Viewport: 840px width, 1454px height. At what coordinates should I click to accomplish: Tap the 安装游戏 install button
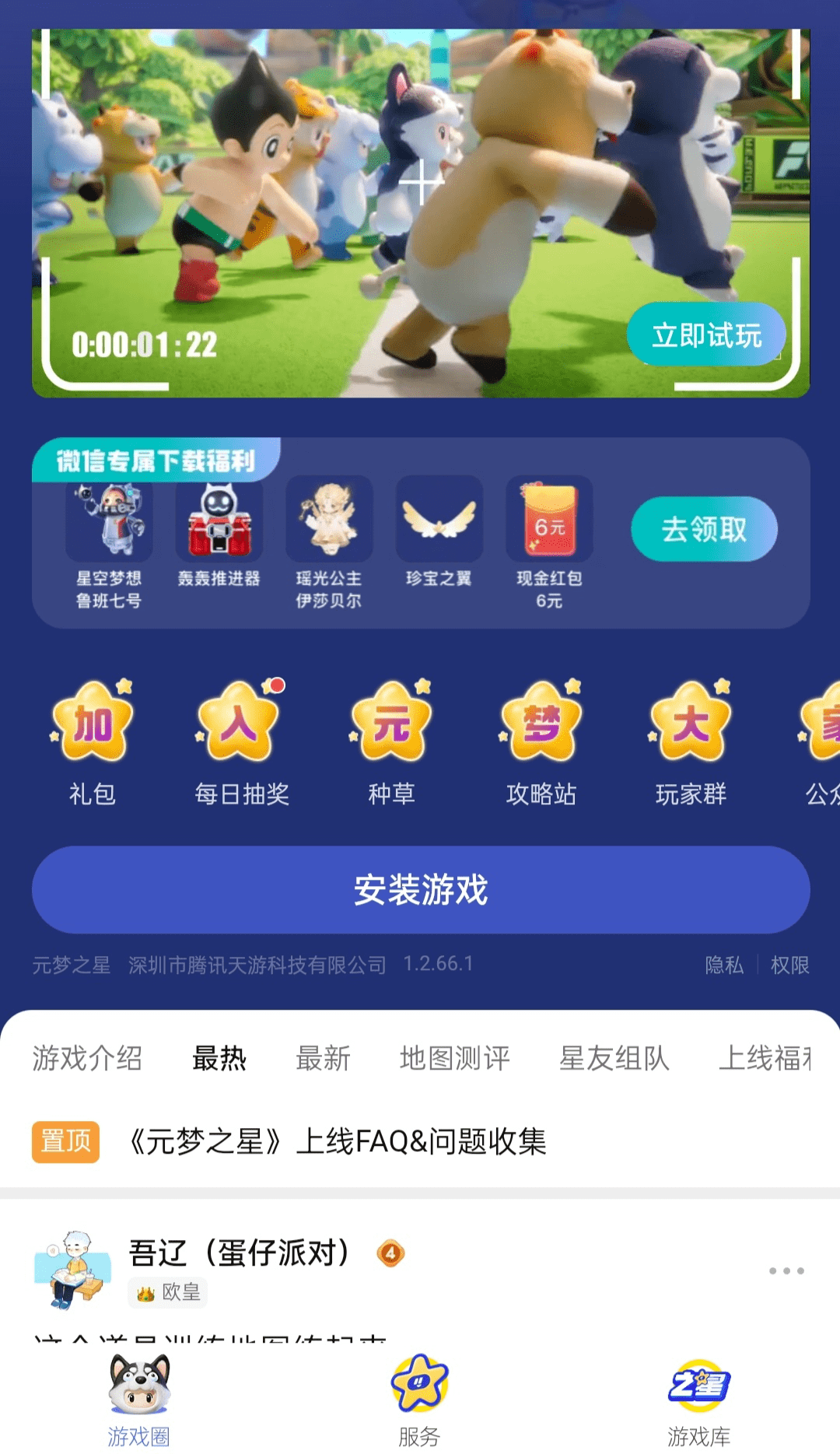pyautogui.click(x=420, y=890)
